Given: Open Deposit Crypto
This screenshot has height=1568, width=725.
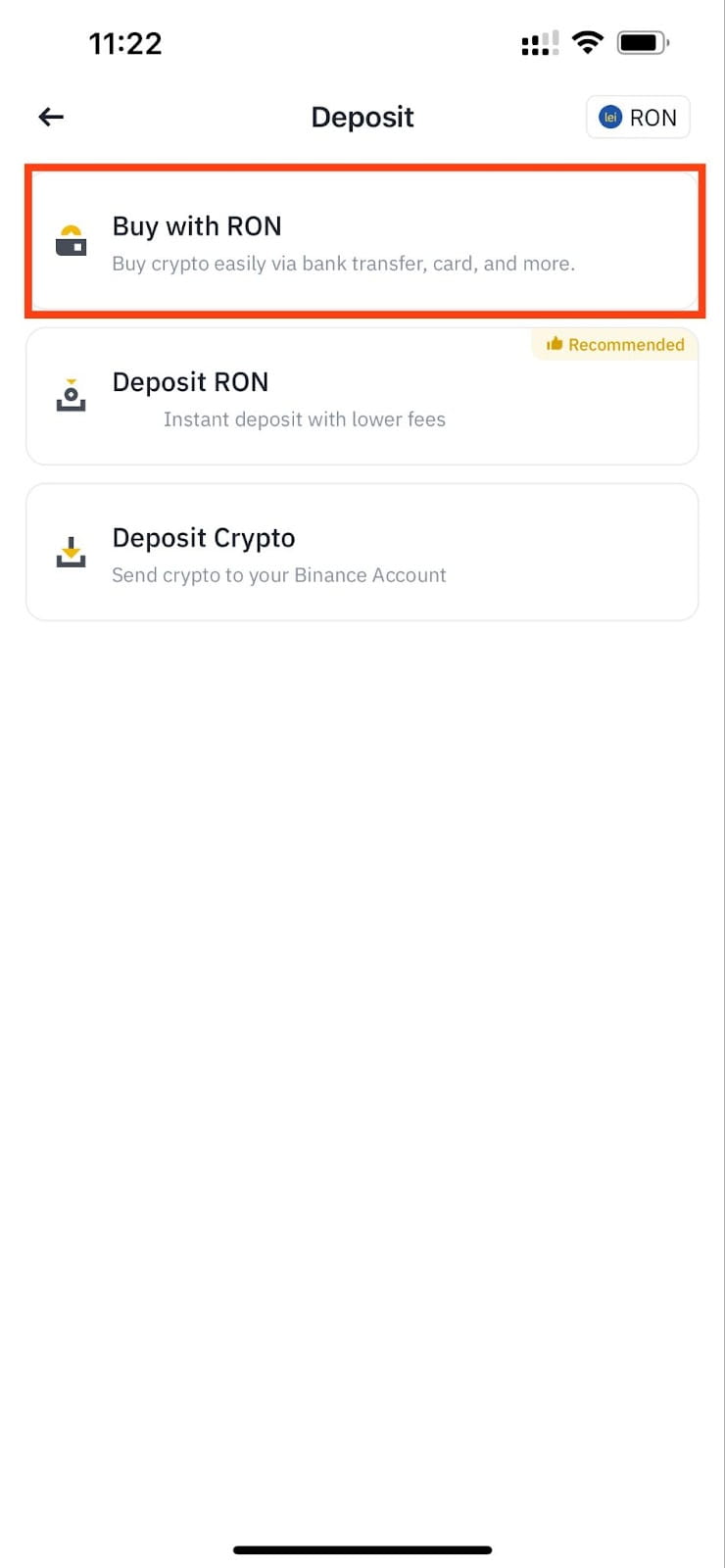Looking at the screenshot, I should click(x=362, y=554).
